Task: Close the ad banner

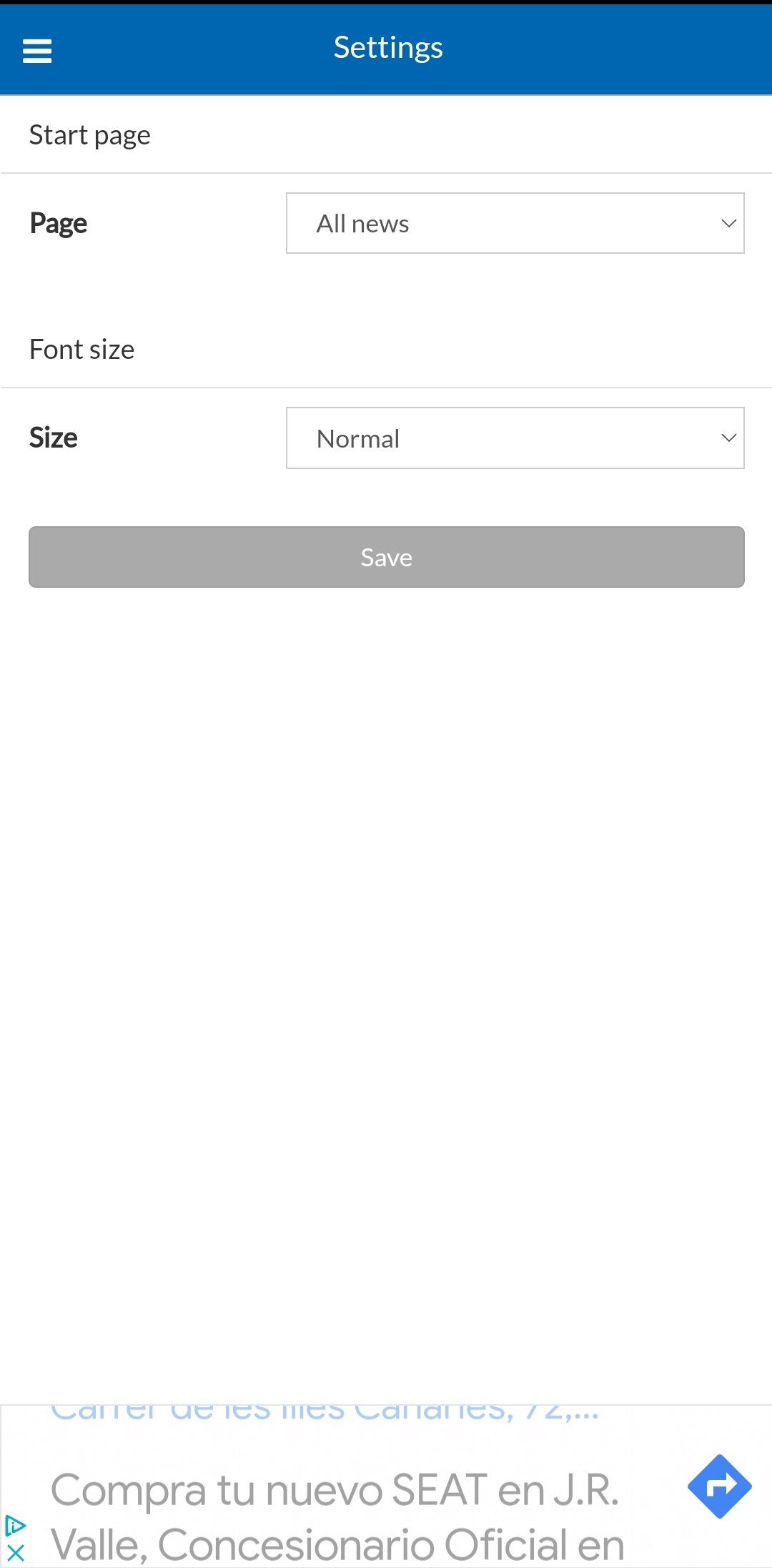Action: (x=16, y=1552)
